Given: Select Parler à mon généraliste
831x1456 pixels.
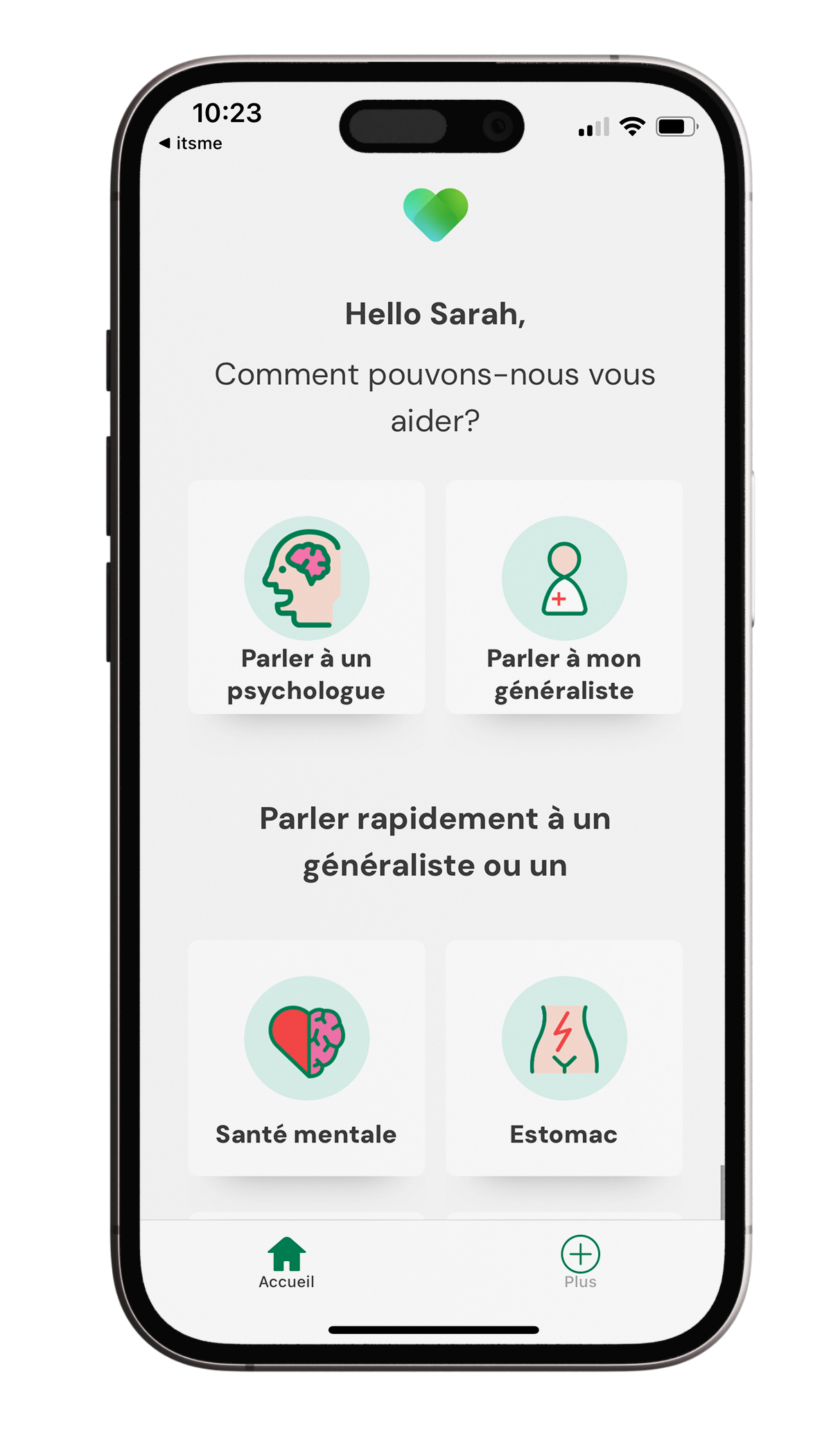Looking at the screenshot, I should 564,597.
